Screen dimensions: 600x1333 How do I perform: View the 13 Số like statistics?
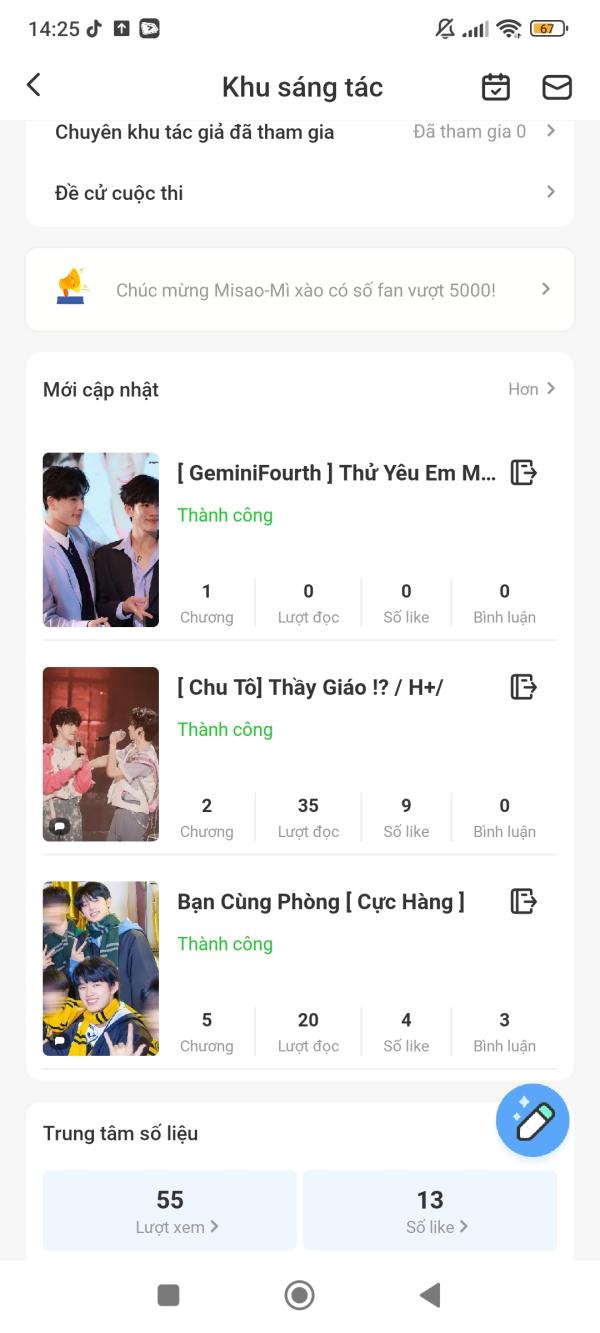[430, 1210]
